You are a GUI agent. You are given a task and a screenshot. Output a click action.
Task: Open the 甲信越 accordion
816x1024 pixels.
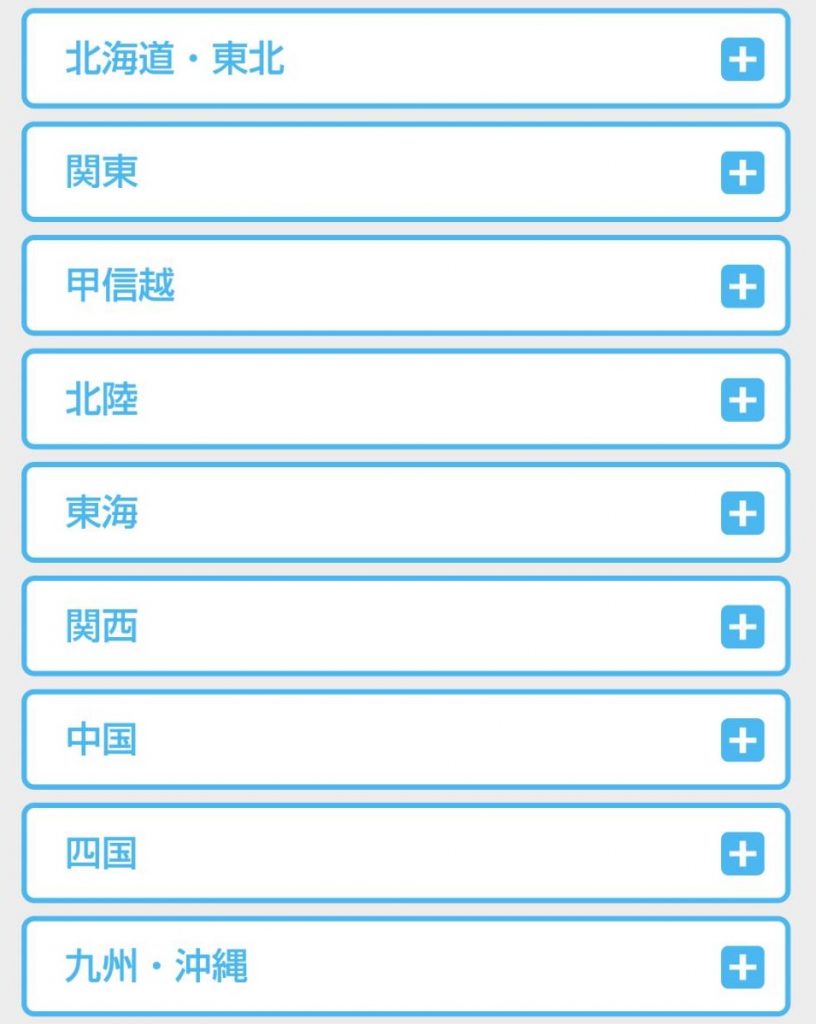click(x=741, y=287)
